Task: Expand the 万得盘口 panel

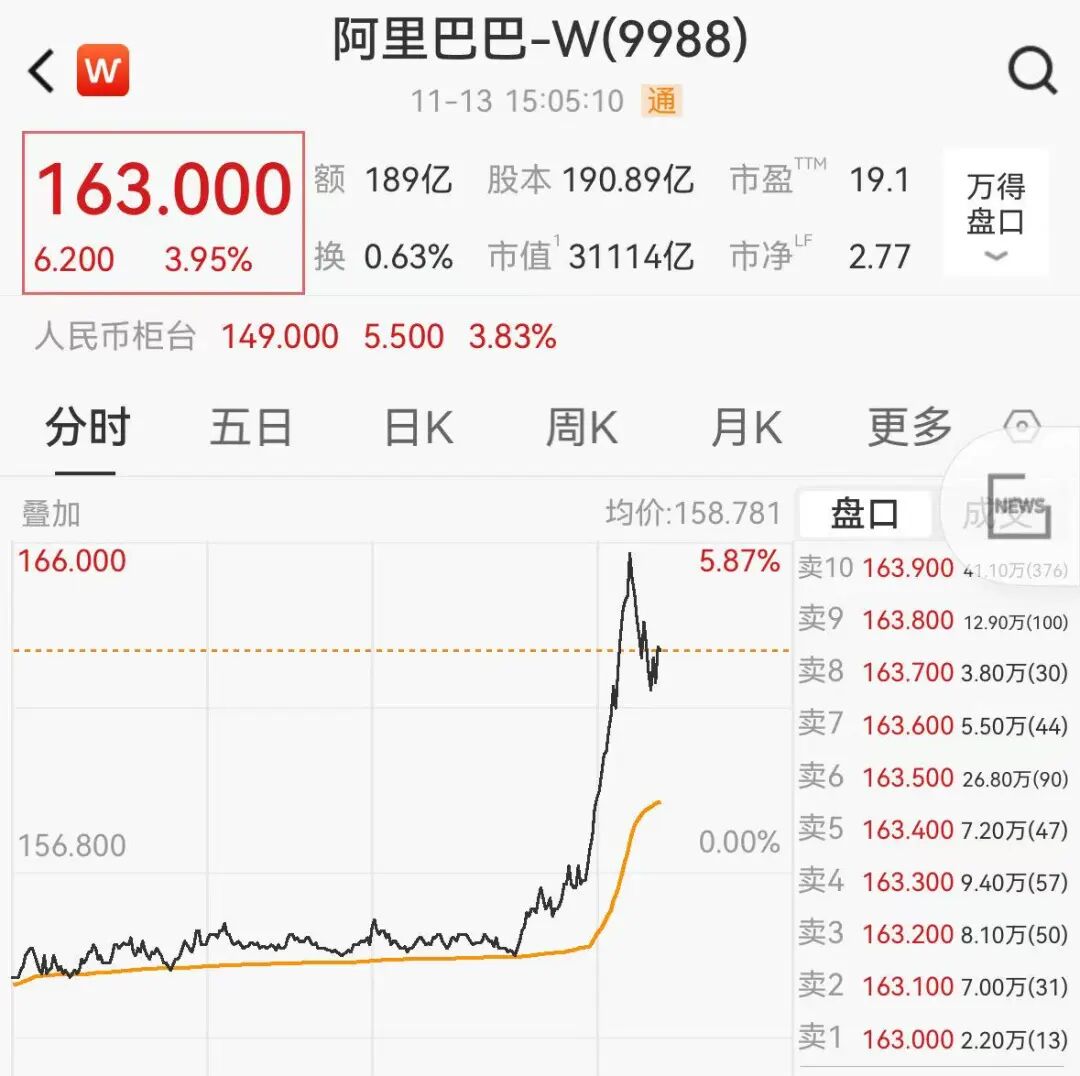Action: click(x=995, y=213)
